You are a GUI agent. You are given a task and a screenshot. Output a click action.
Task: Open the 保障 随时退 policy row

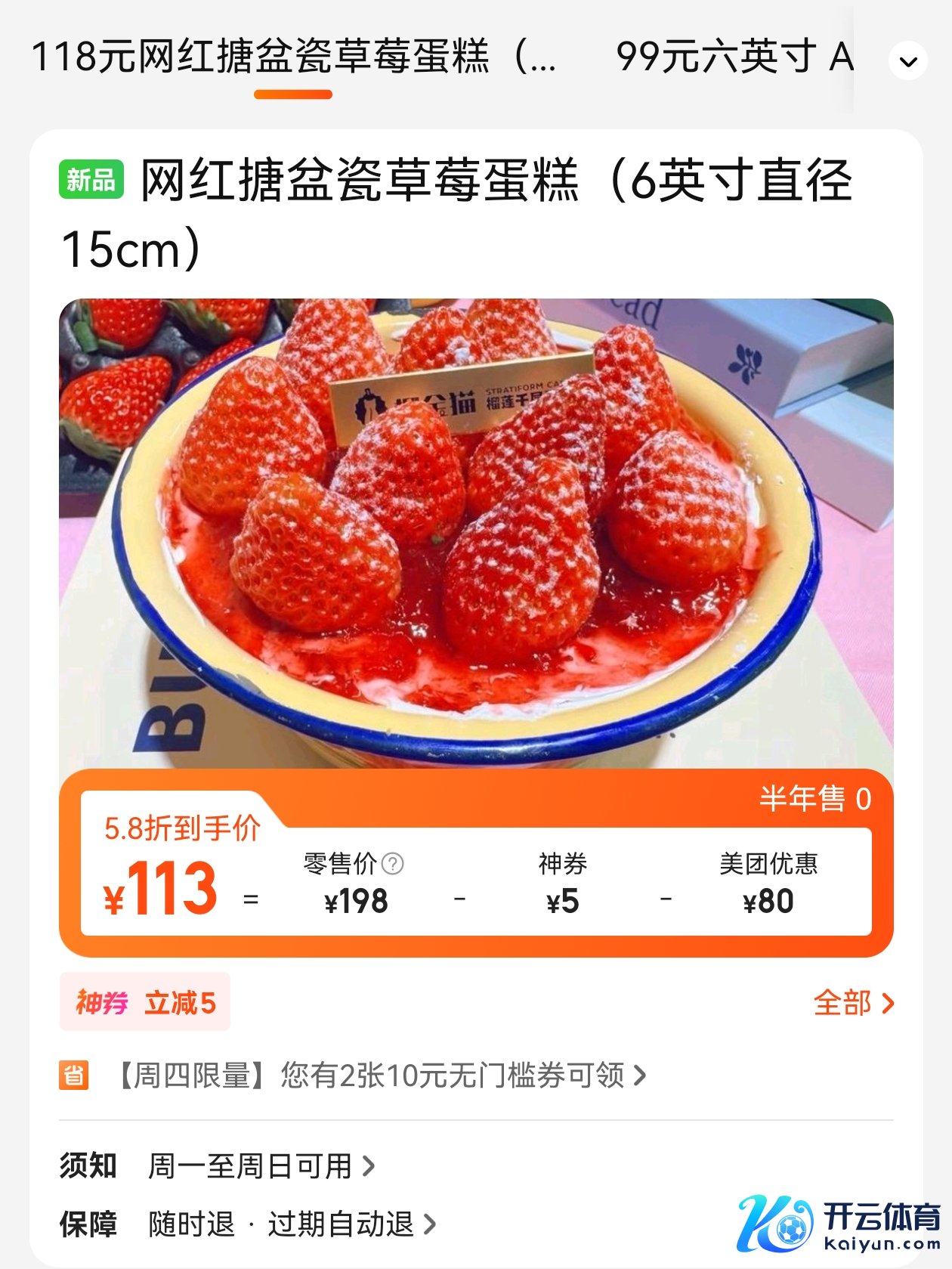click(290, 1224)
